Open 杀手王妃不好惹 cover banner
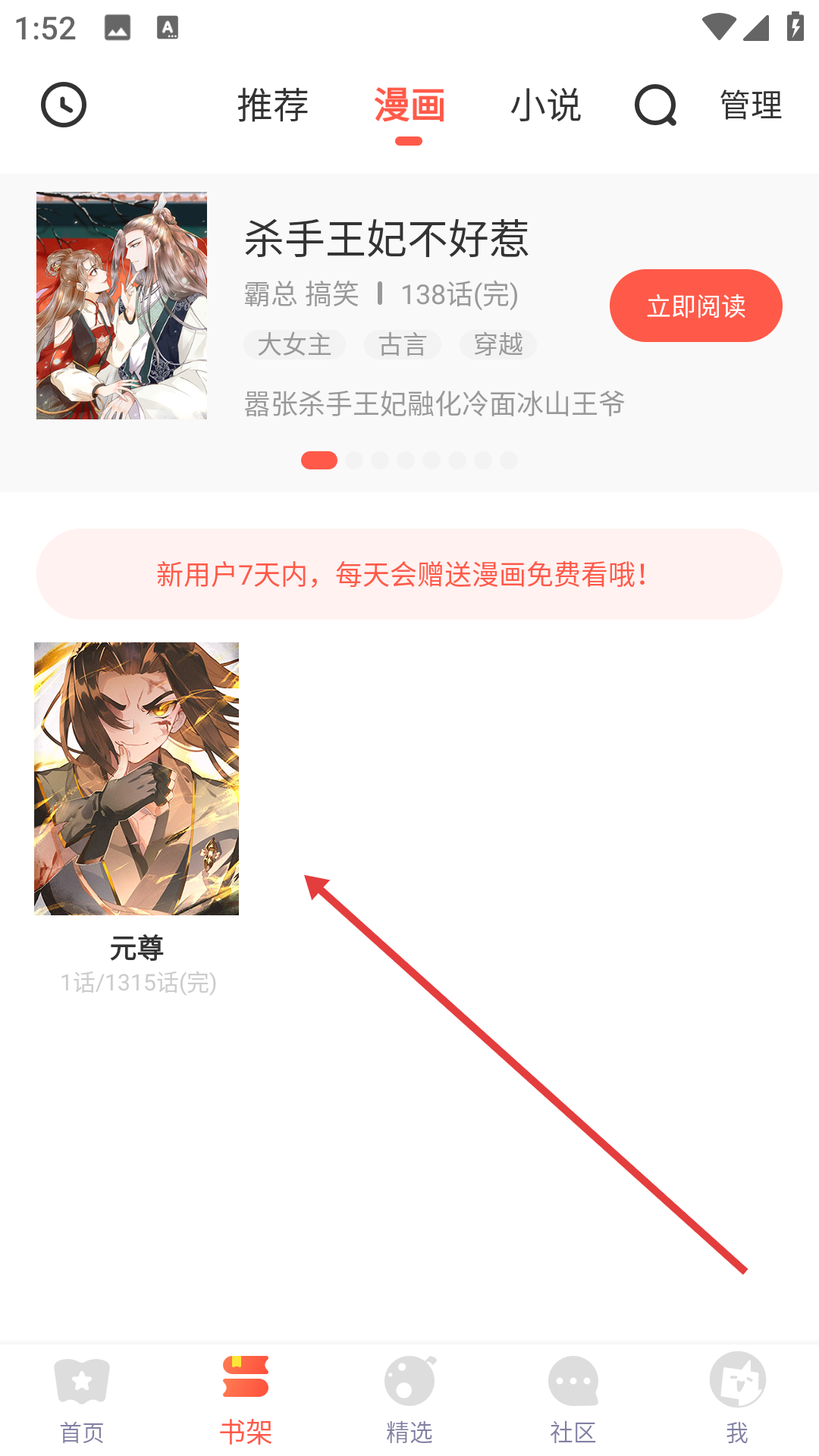 click(121, 306)
